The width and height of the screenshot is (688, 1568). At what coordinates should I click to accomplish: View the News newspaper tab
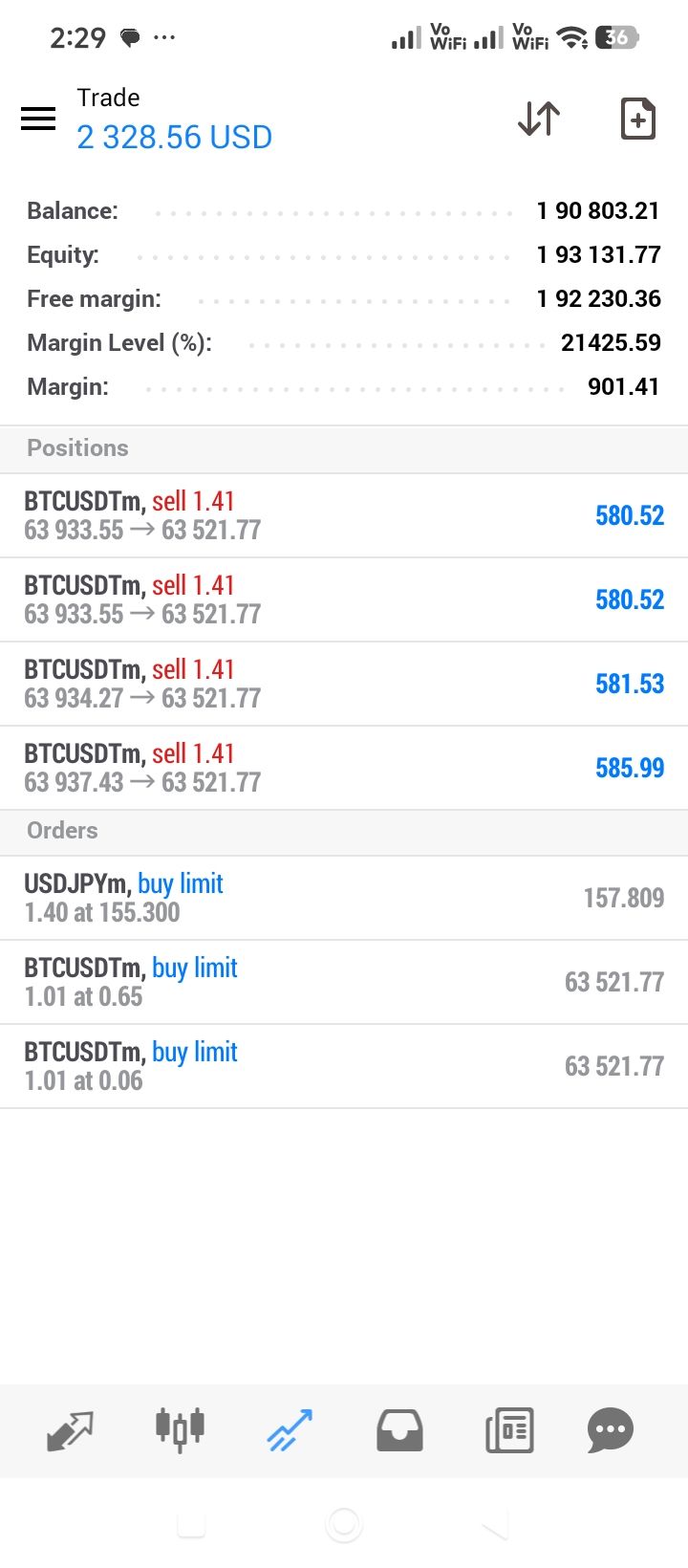pyautogui.click(x=509, y=1430)
